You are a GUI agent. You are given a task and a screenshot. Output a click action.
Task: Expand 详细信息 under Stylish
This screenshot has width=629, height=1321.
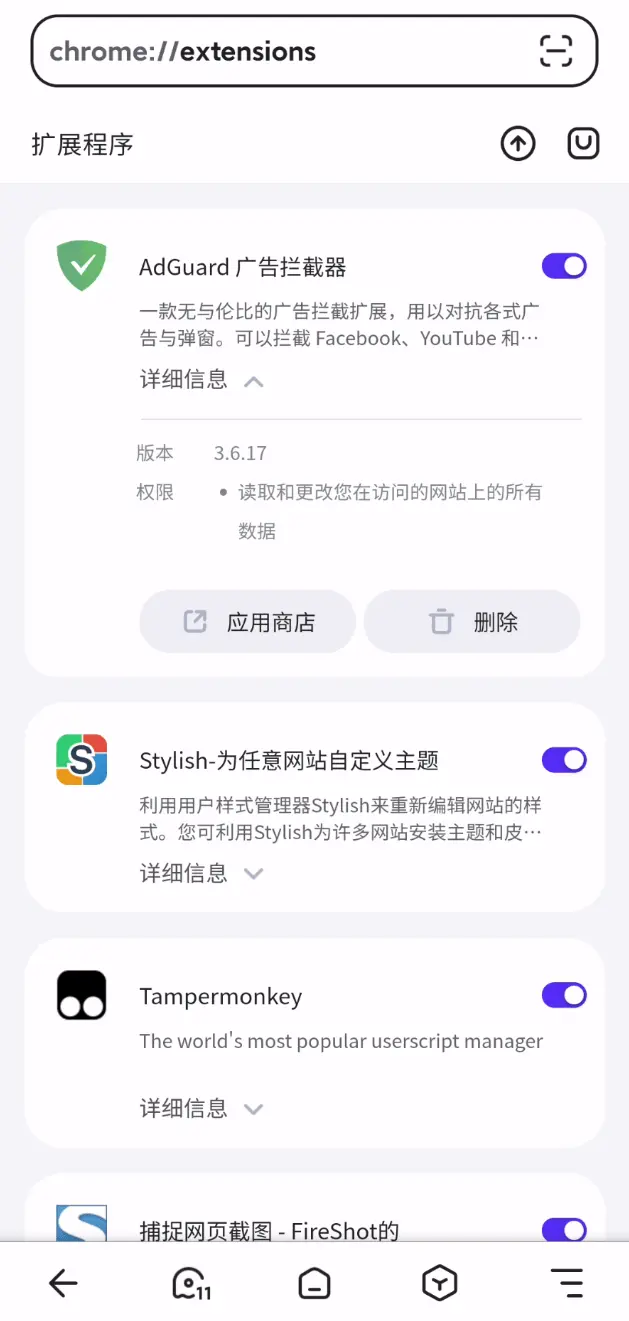pos(201,873)
